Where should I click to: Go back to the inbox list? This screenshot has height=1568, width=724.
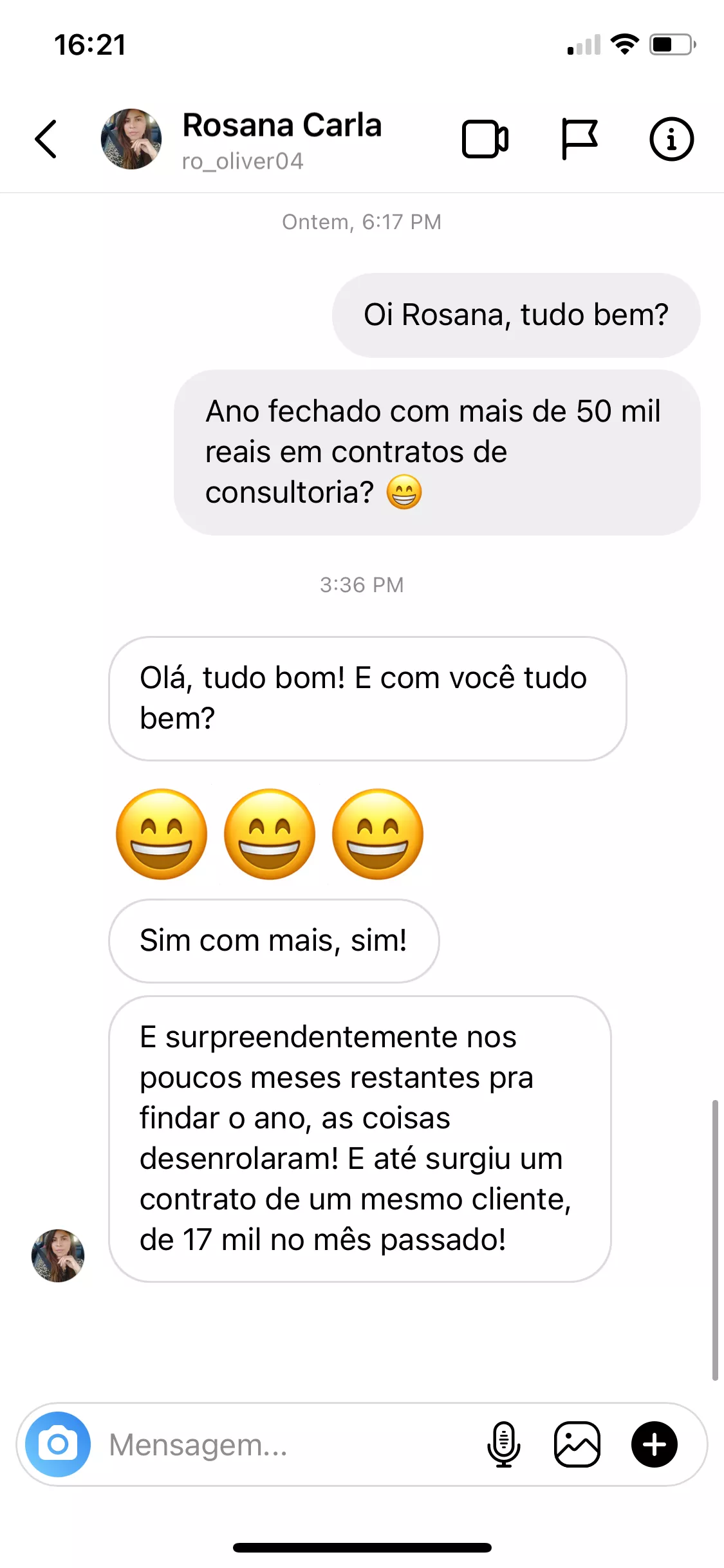pos(46,139)
